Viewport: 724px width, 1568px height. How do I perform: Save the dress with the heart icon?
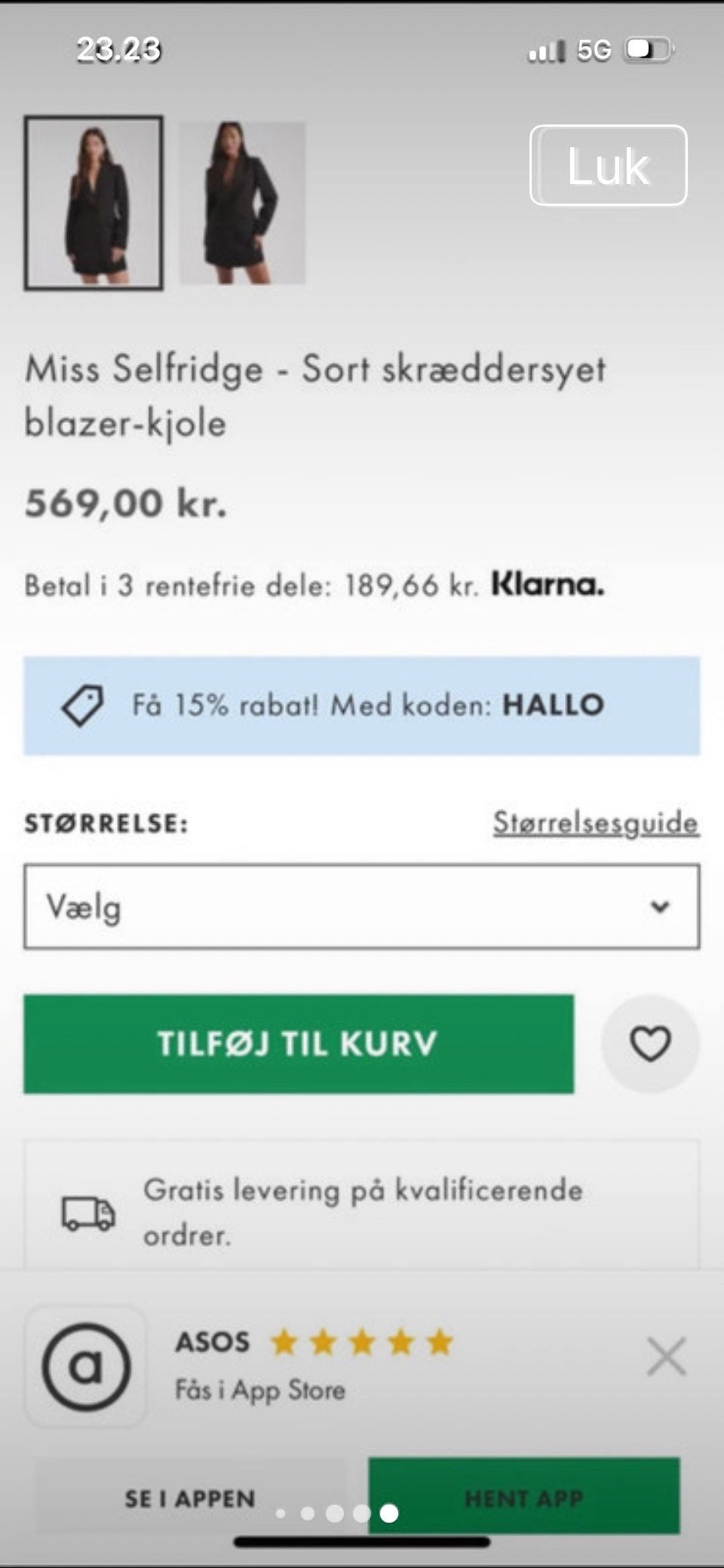click(650, 1044)
